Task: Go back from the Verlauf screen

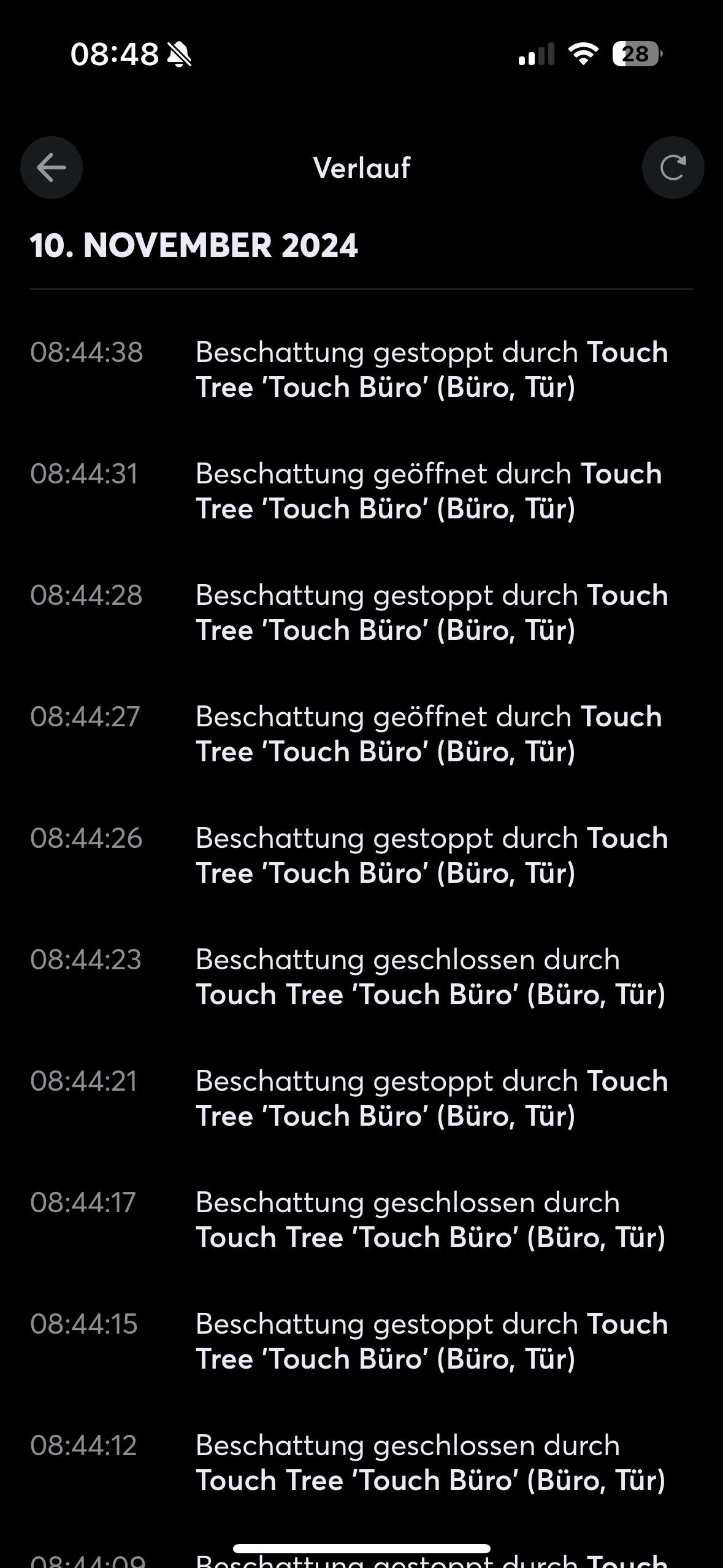Action: pyautogui.click(x=52, y=167)
